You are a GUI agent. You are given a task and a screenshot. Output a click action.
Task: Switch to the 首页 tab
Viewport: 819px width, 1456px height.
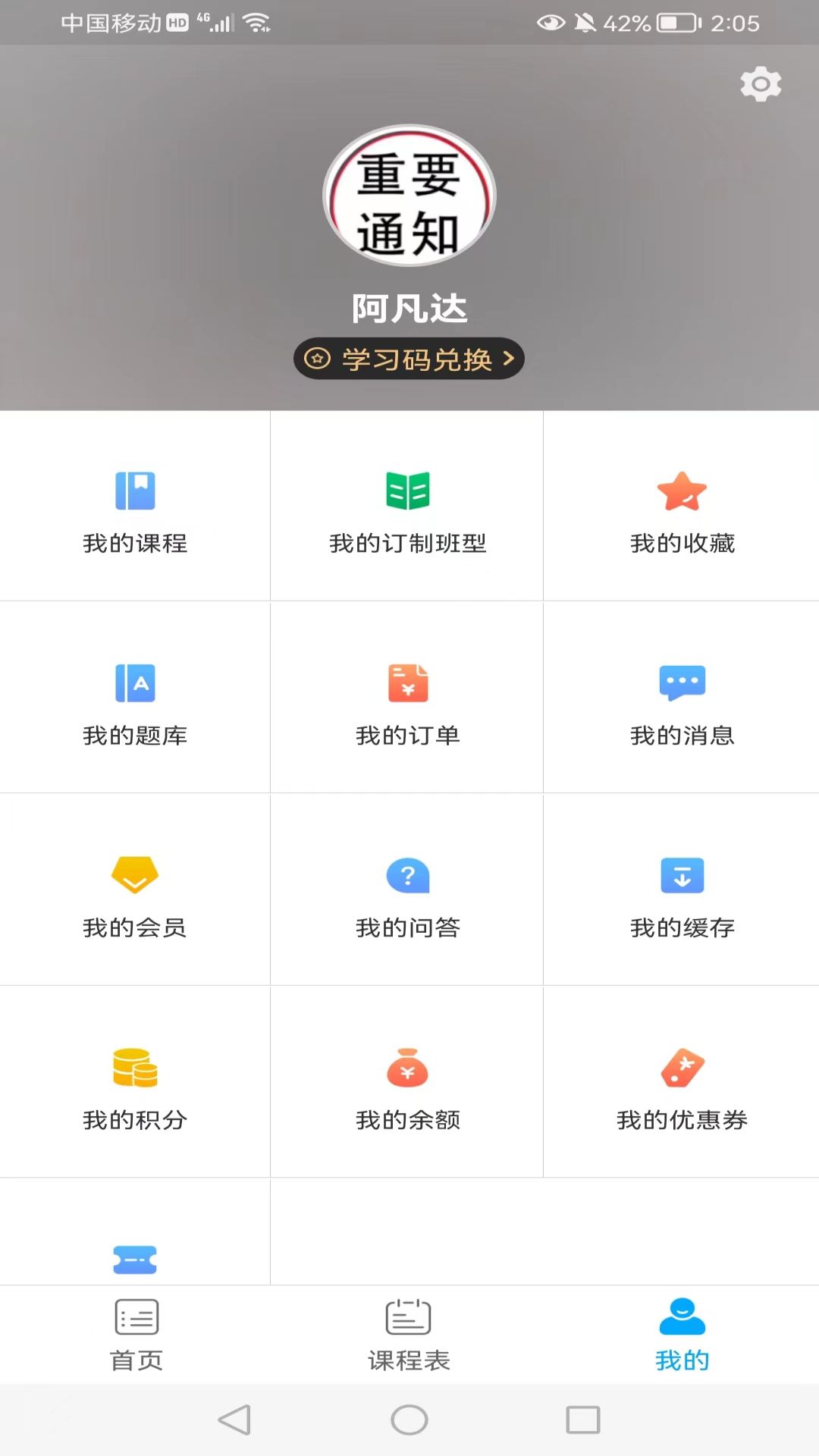click(136, 1335)
